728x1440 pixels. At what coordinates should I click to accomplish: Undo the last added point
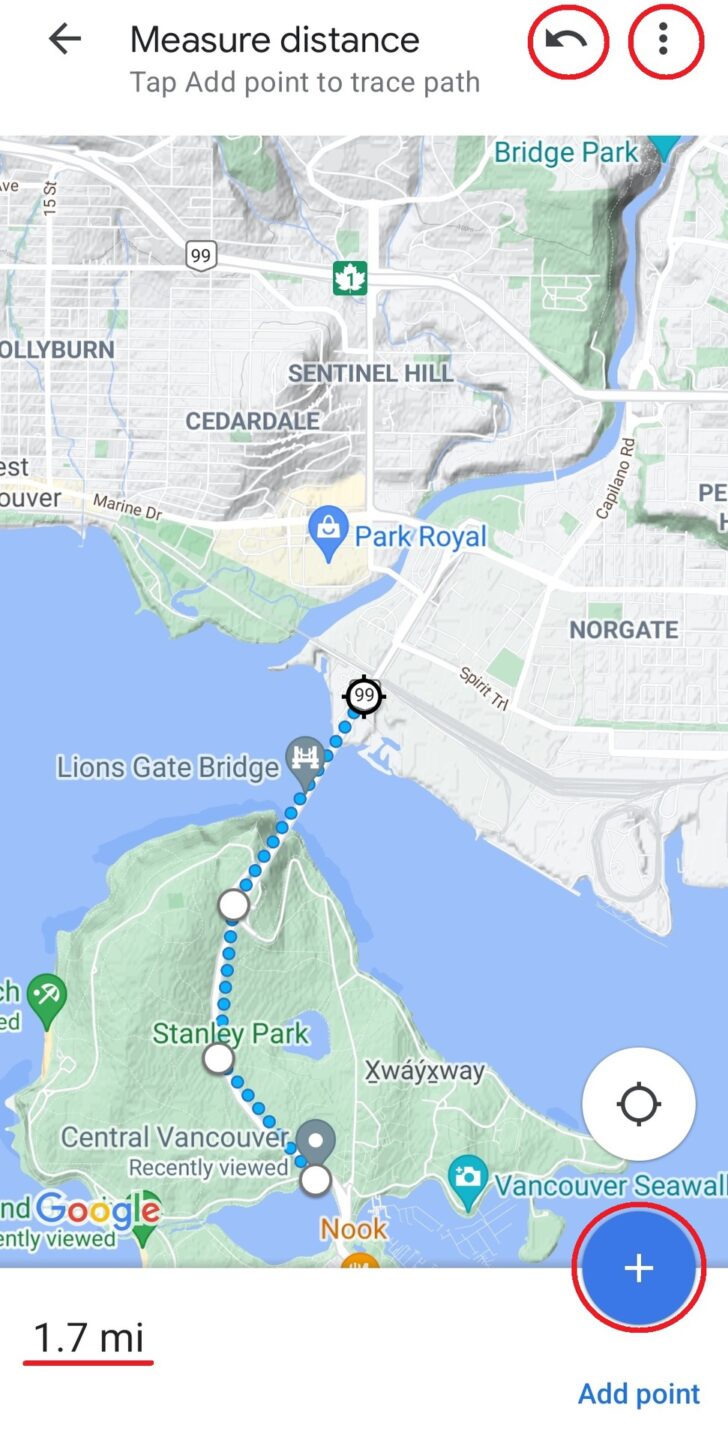(x=567, y=40)
